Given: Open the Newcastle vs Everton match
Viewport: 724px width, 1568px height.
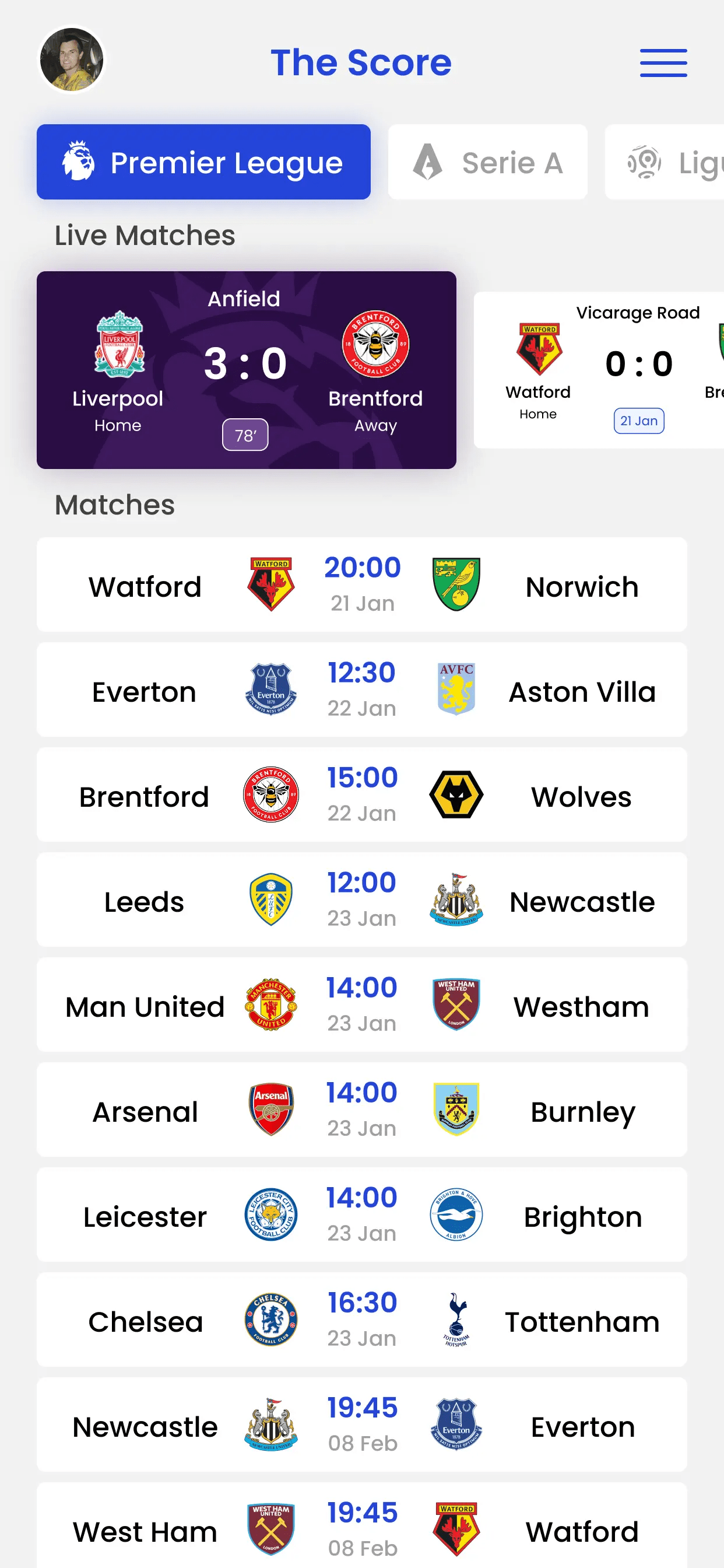Looking at the screenshot, I should click(x=361, y=1424).
